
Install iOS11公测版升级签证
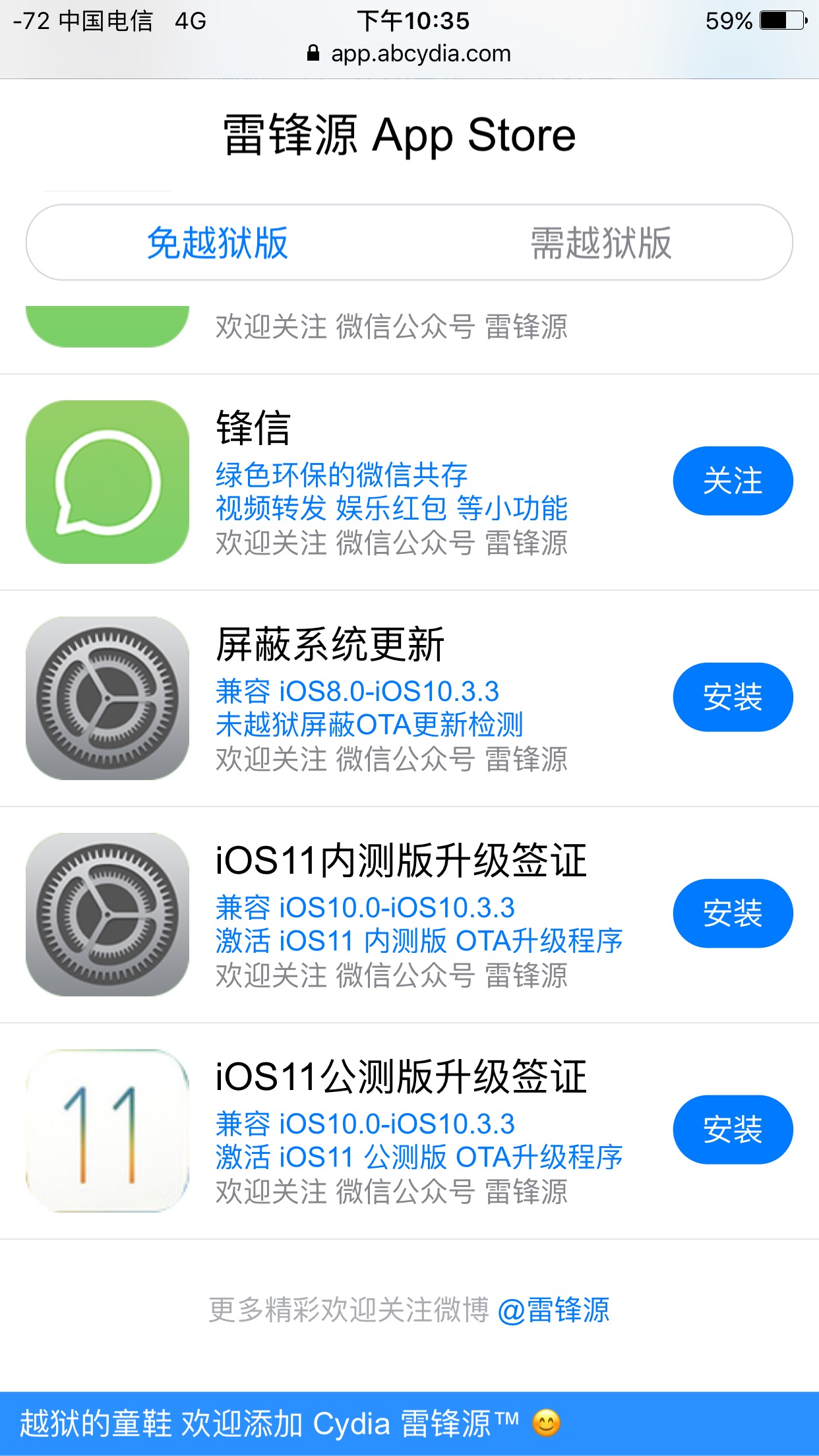(733, 1130)
